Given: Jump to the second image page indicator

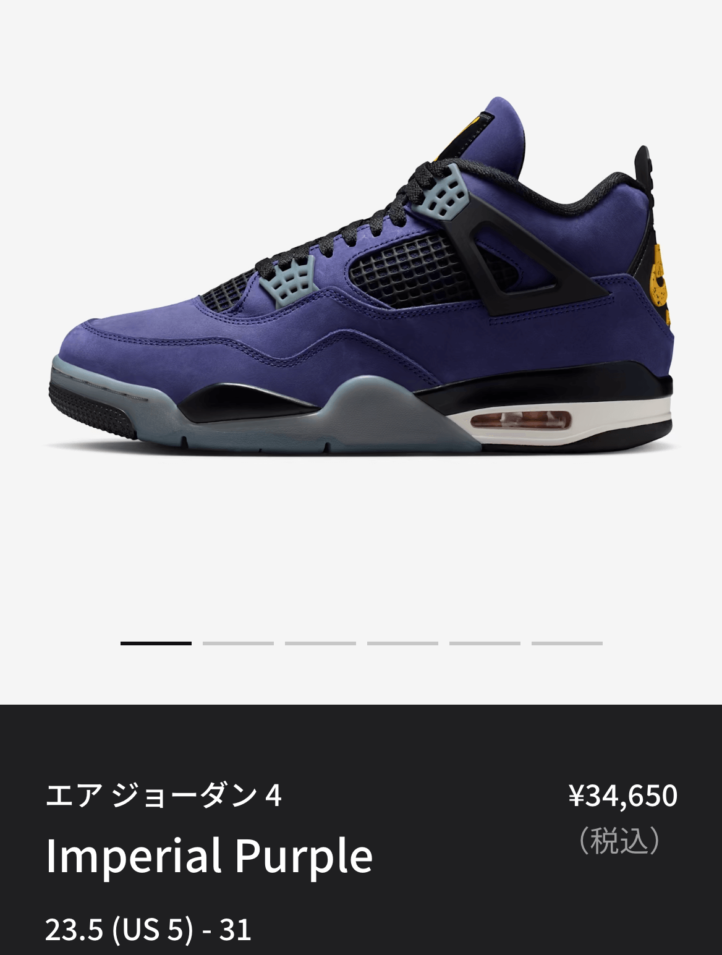Looking at the screenshot, I should click(x=238, y=643).
